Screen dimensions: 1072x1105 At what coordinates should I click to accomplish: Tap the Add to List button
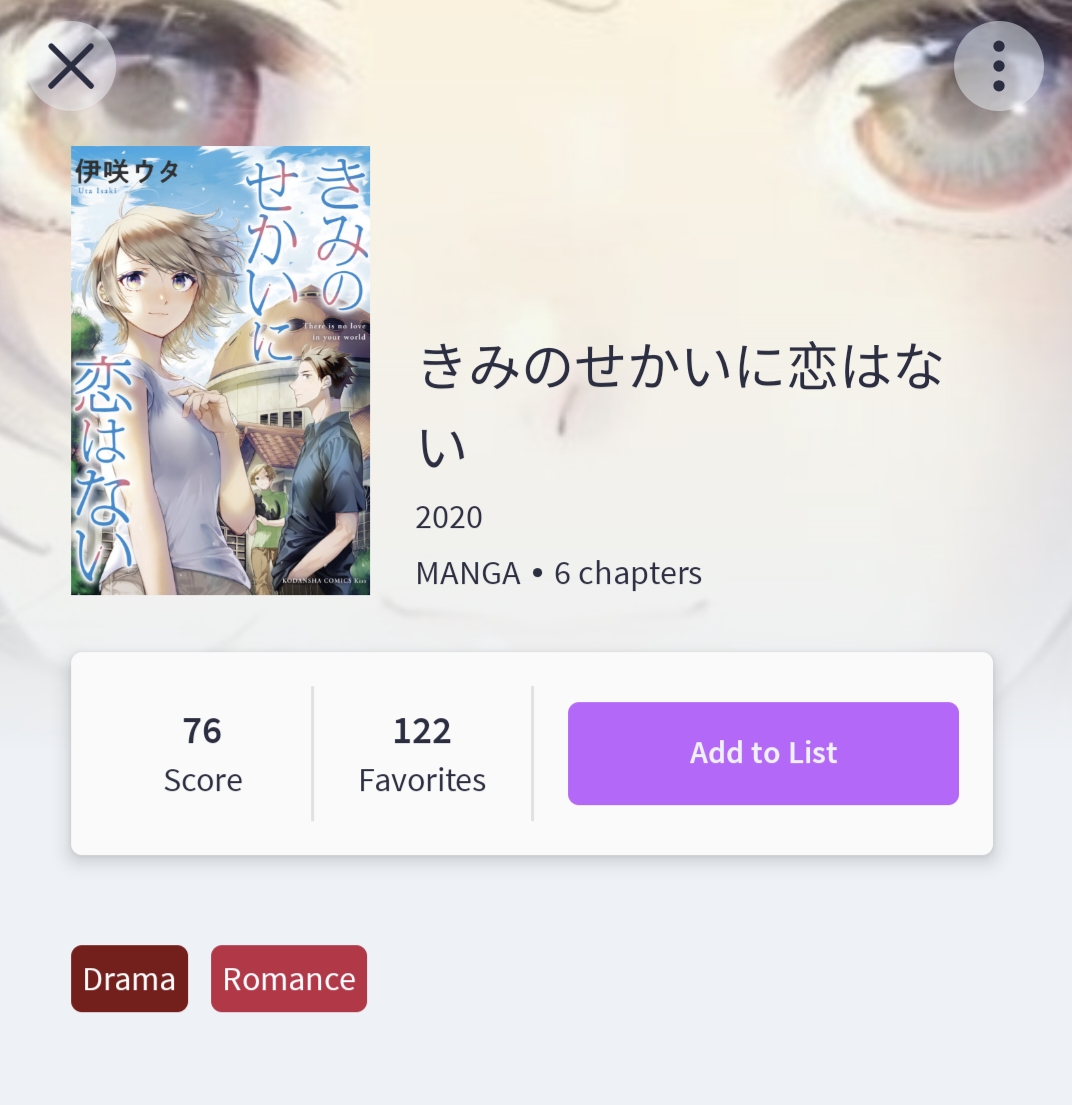[x=763, y=753]
